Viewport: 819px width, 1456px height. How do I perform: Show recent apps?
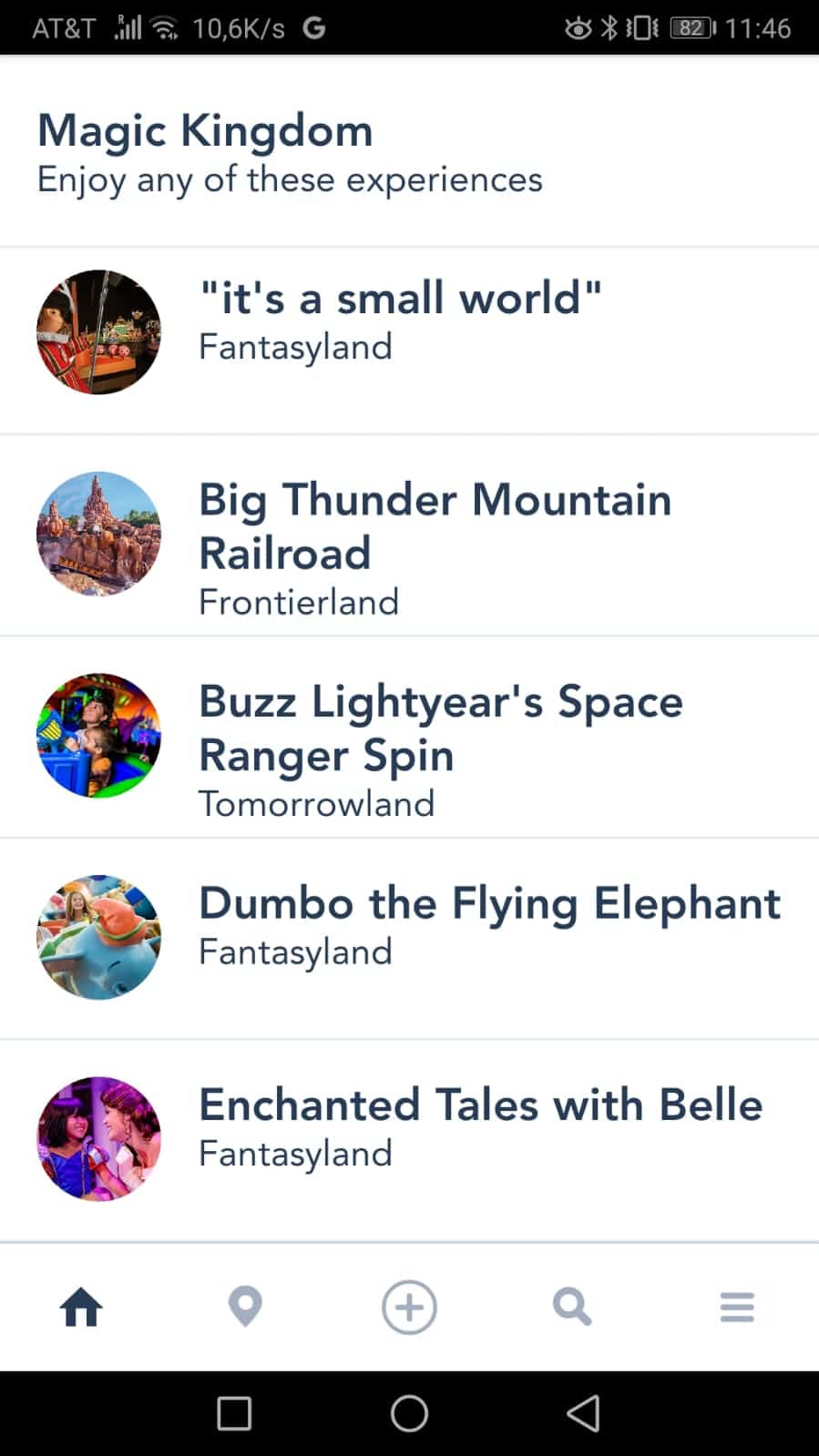point(234,1413)
